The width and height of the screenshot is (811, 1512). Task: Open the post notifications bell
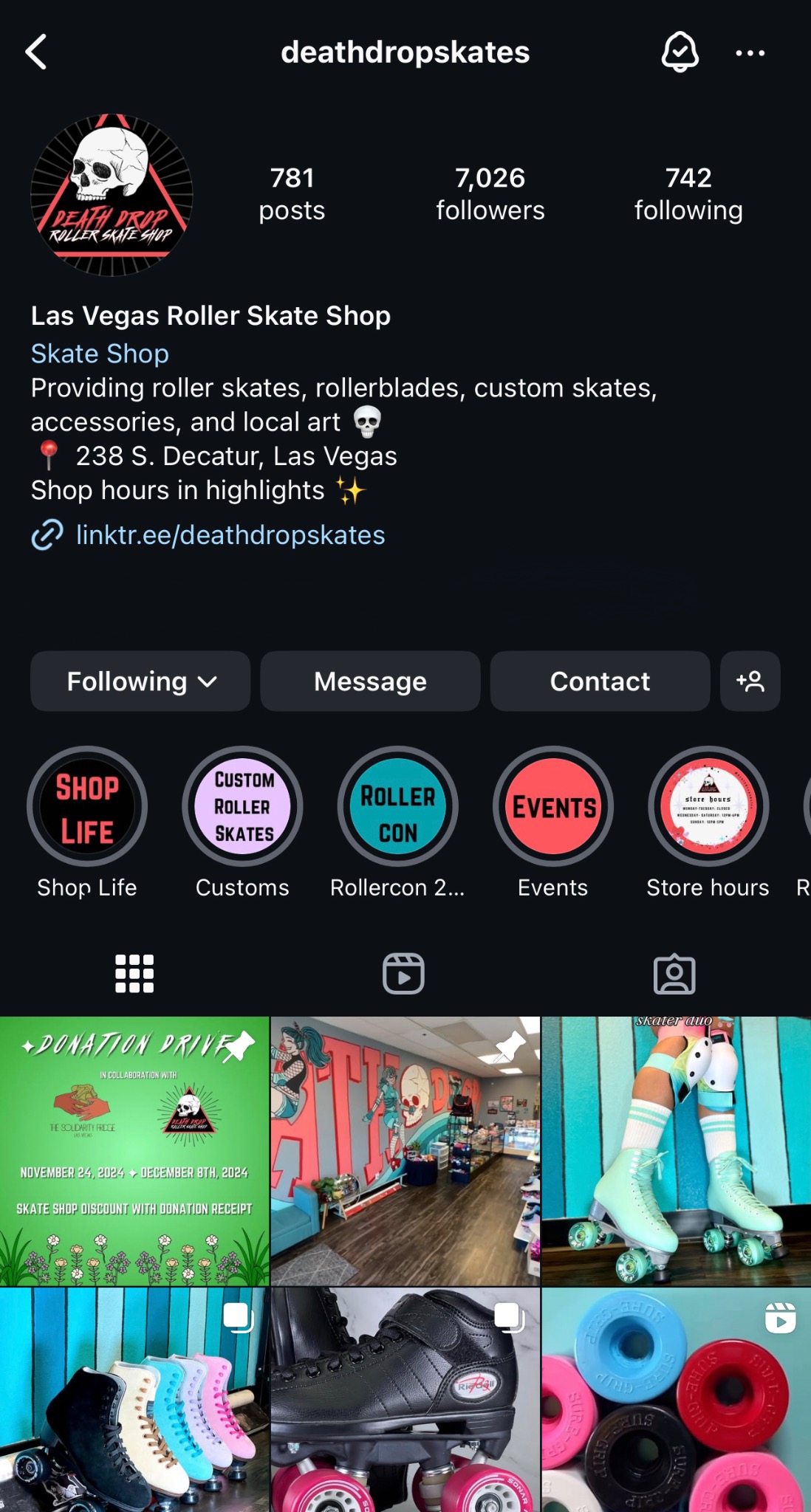tap(679, 52)
